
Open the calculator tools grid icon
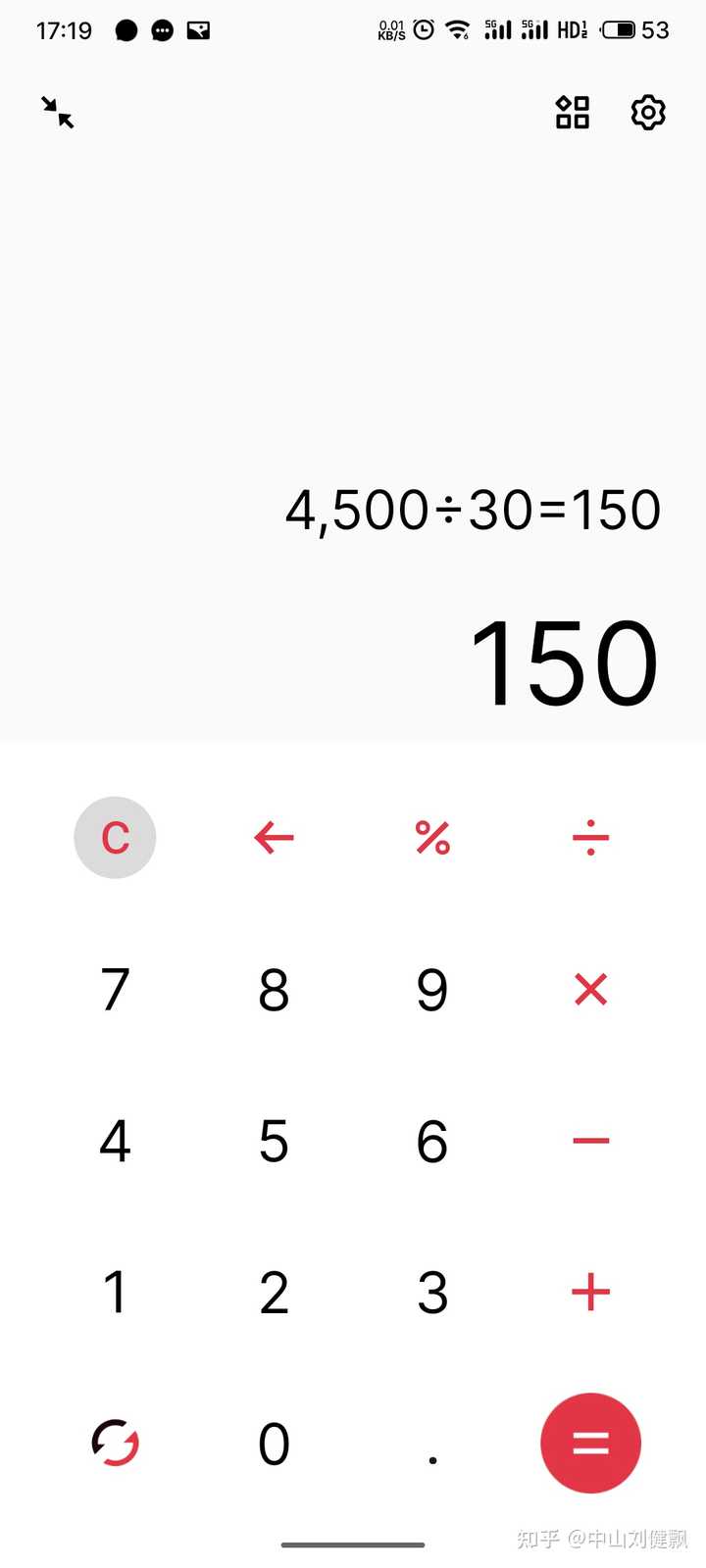point(573,113)
